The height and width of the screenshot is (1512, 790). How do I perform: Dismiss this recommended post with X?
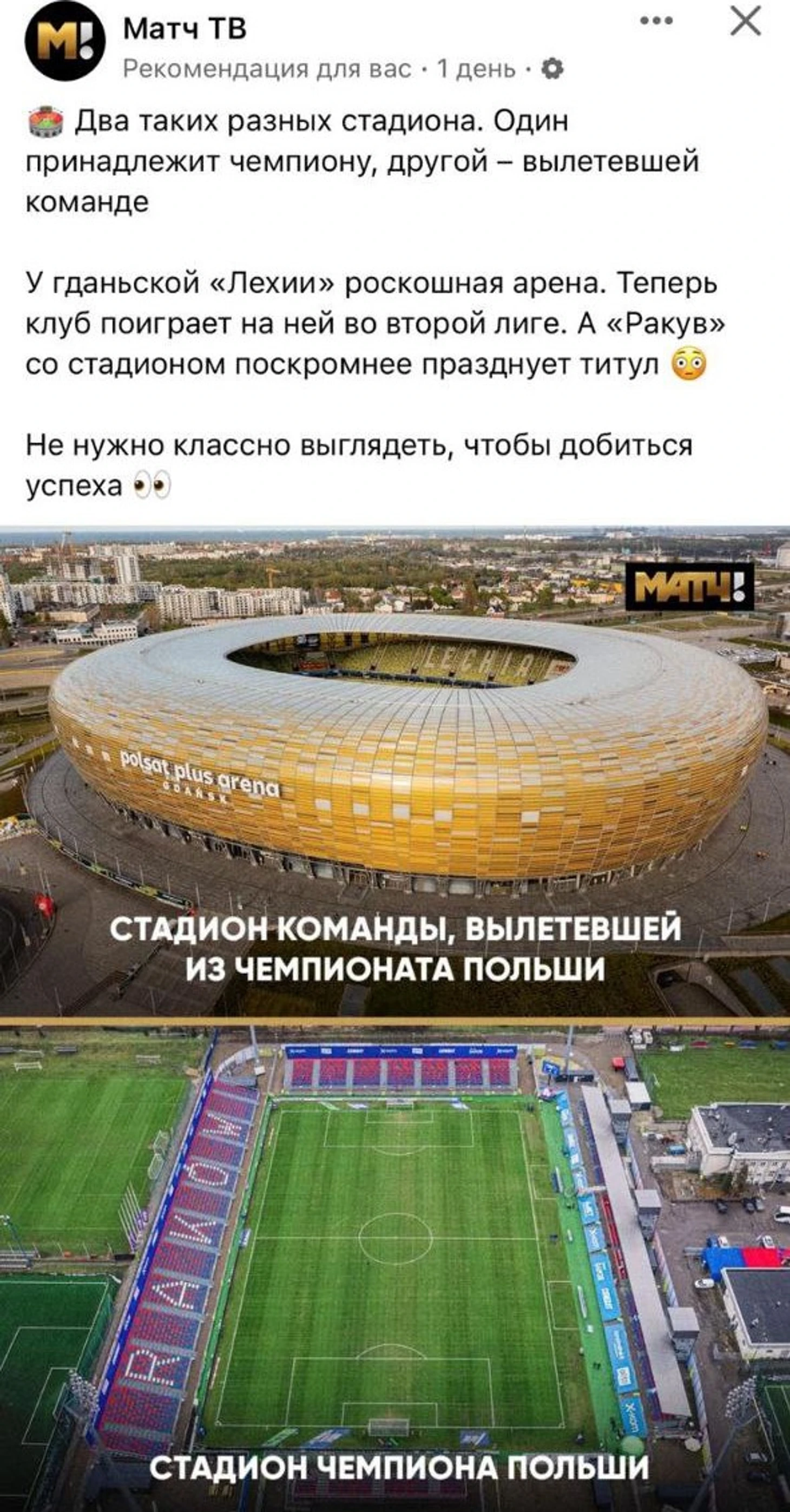click(x=746, y=22)
